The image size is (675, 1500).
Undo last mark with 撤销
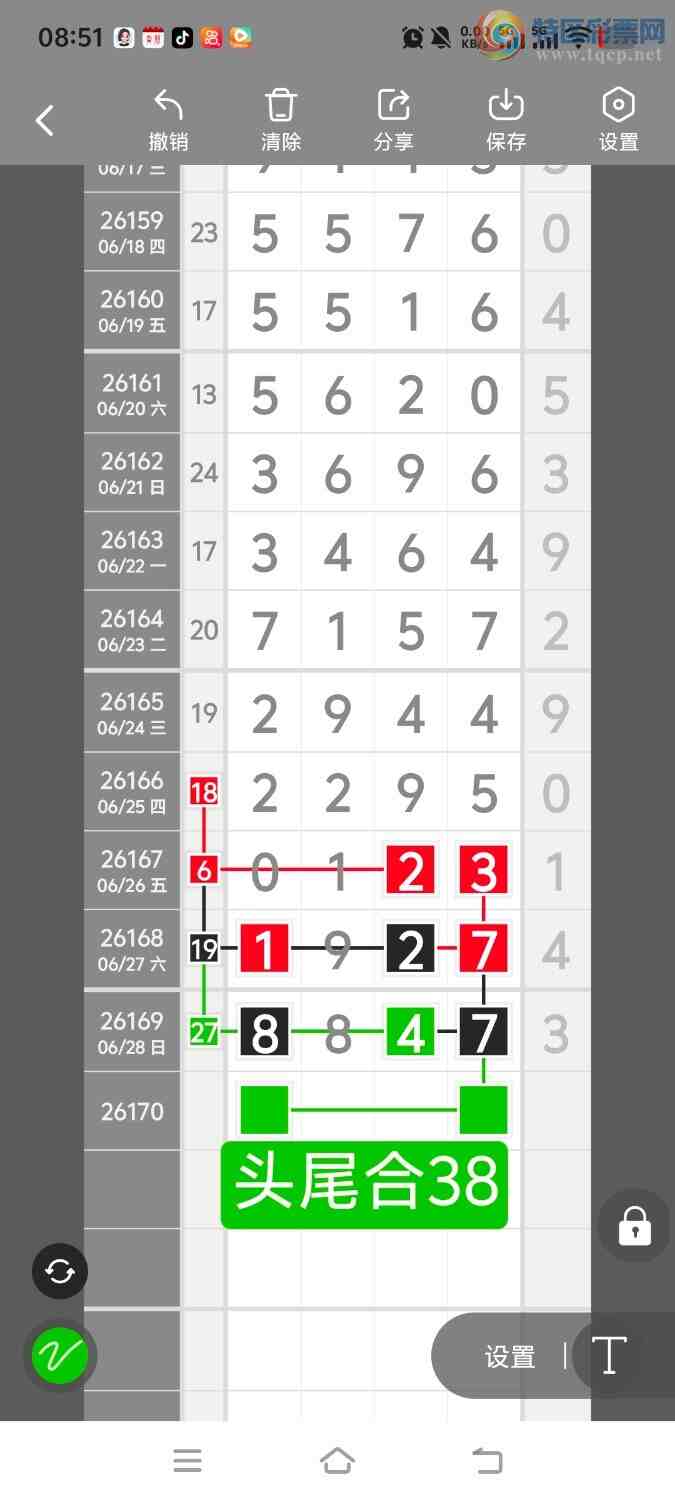[168, 121]
